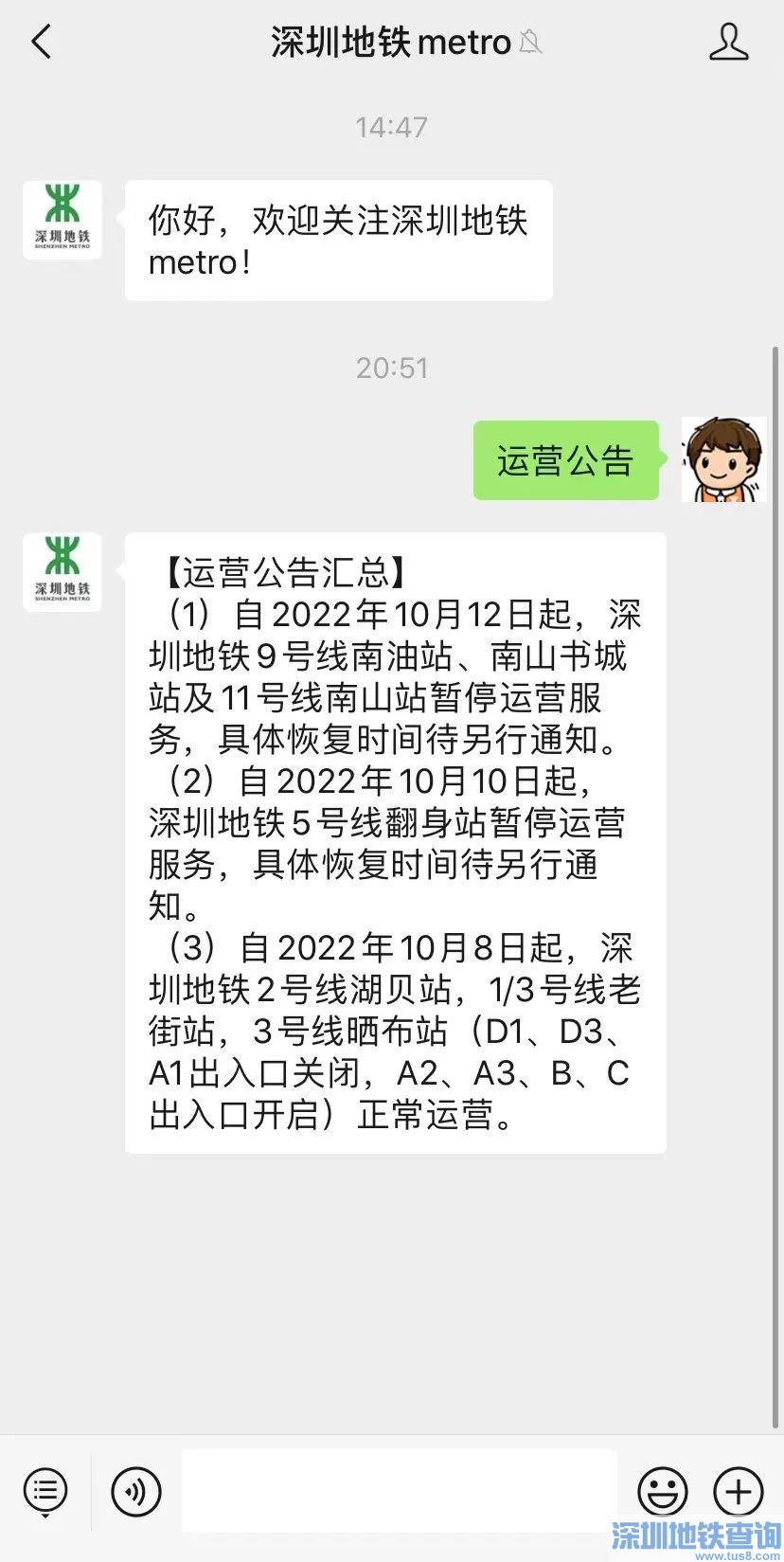Viewport: 784px width, 1562px height.
Task: Open Shenzhen Metro avatar on welcome message
Action: pos(62,220)
